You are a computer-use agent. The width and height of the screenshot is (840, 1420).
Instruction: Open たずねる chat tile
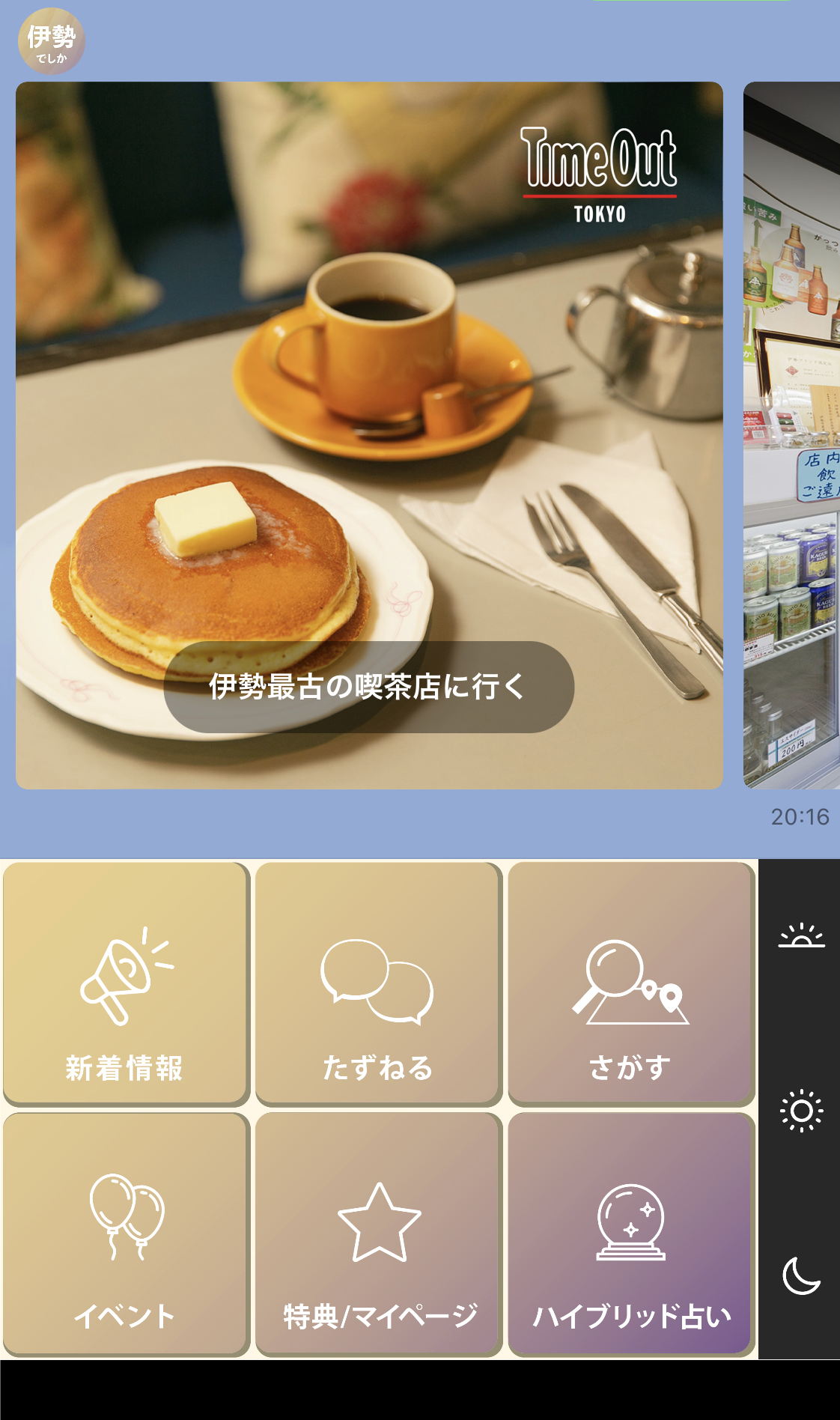(x=378, y=983)
